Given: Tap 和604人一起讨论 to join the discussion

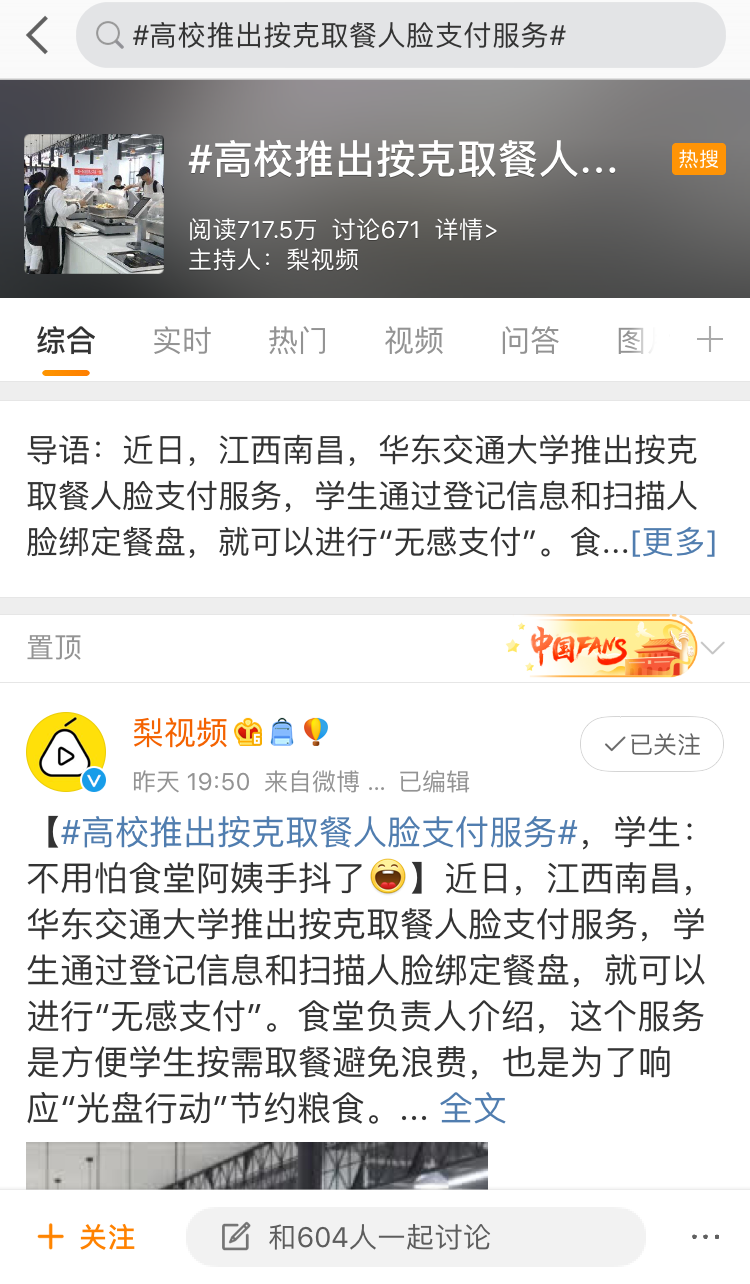Looking at the screenshot, I should pyautogui.click(x=415, y=1237).
